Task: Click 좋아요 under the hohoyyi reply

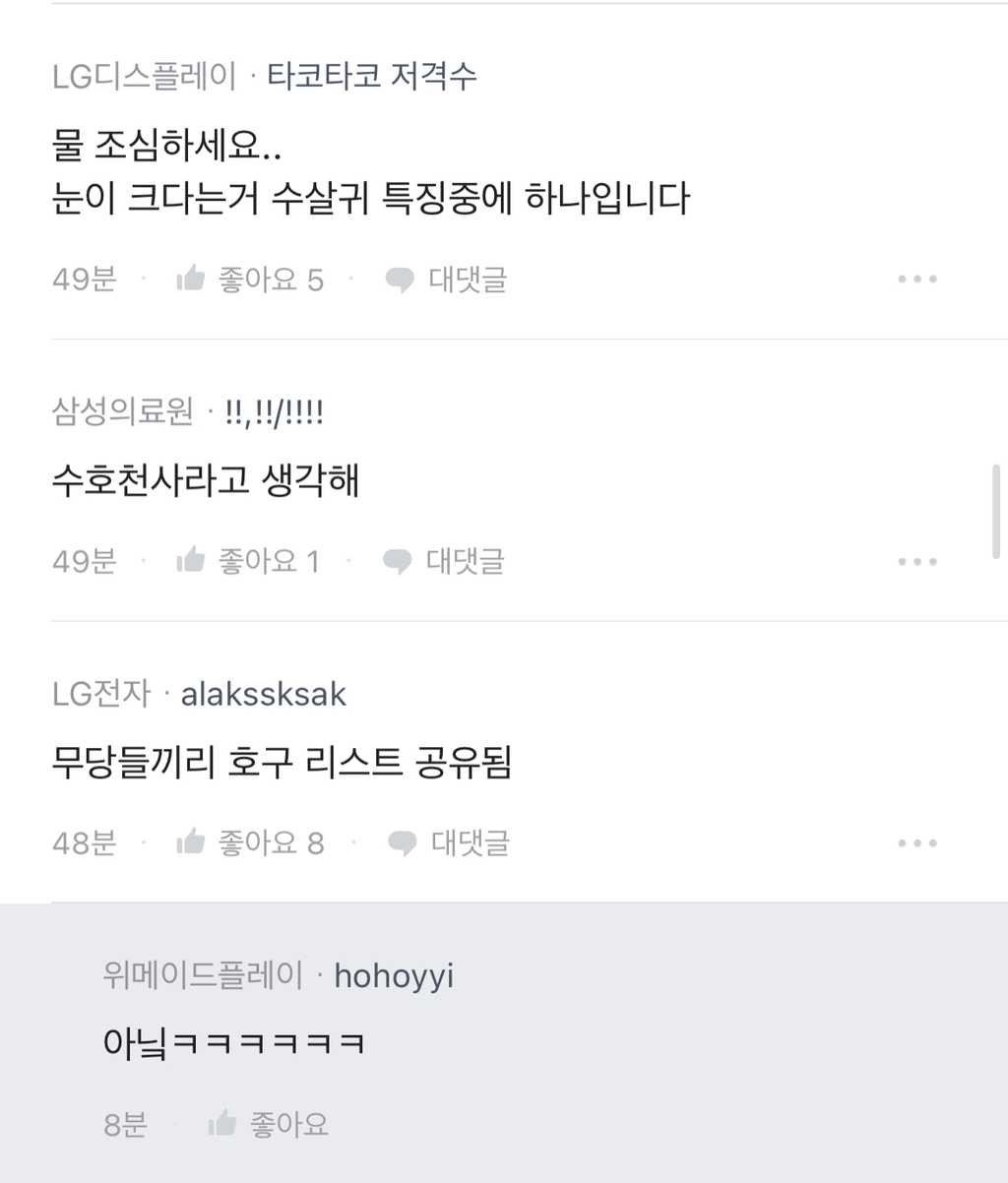Action: click(289, 1122)
